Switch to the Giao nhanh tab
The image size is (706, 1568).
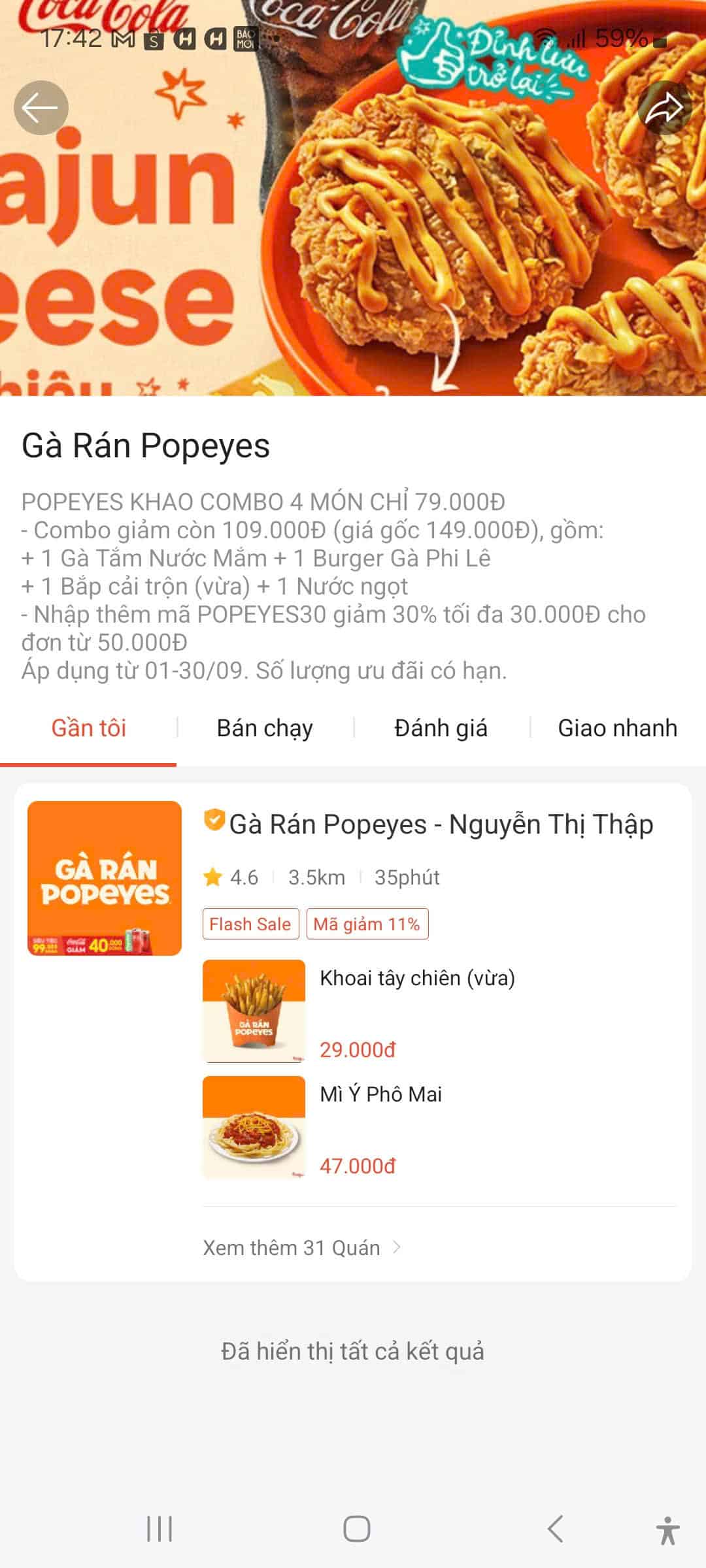616,728
